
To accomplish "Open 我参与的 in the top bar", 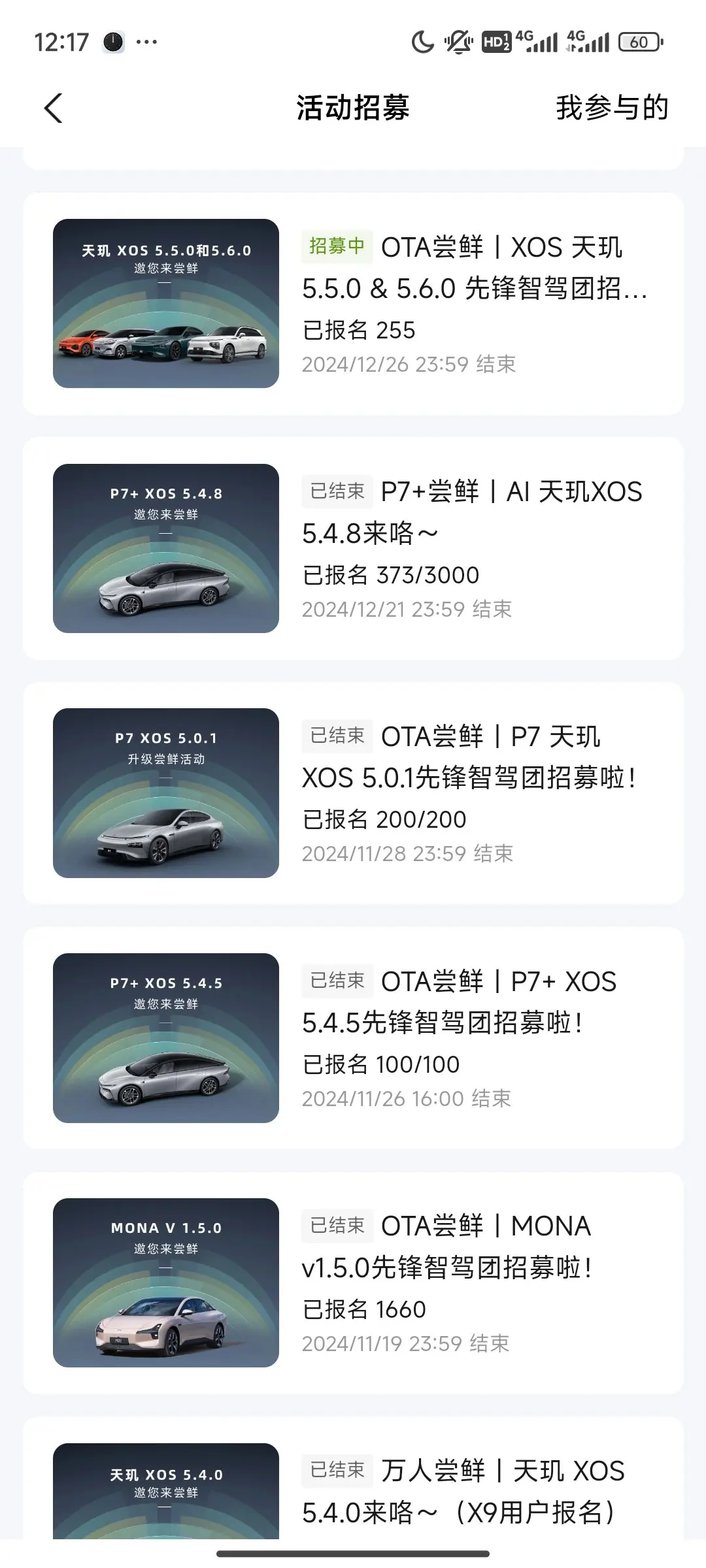I will [612, 108].
